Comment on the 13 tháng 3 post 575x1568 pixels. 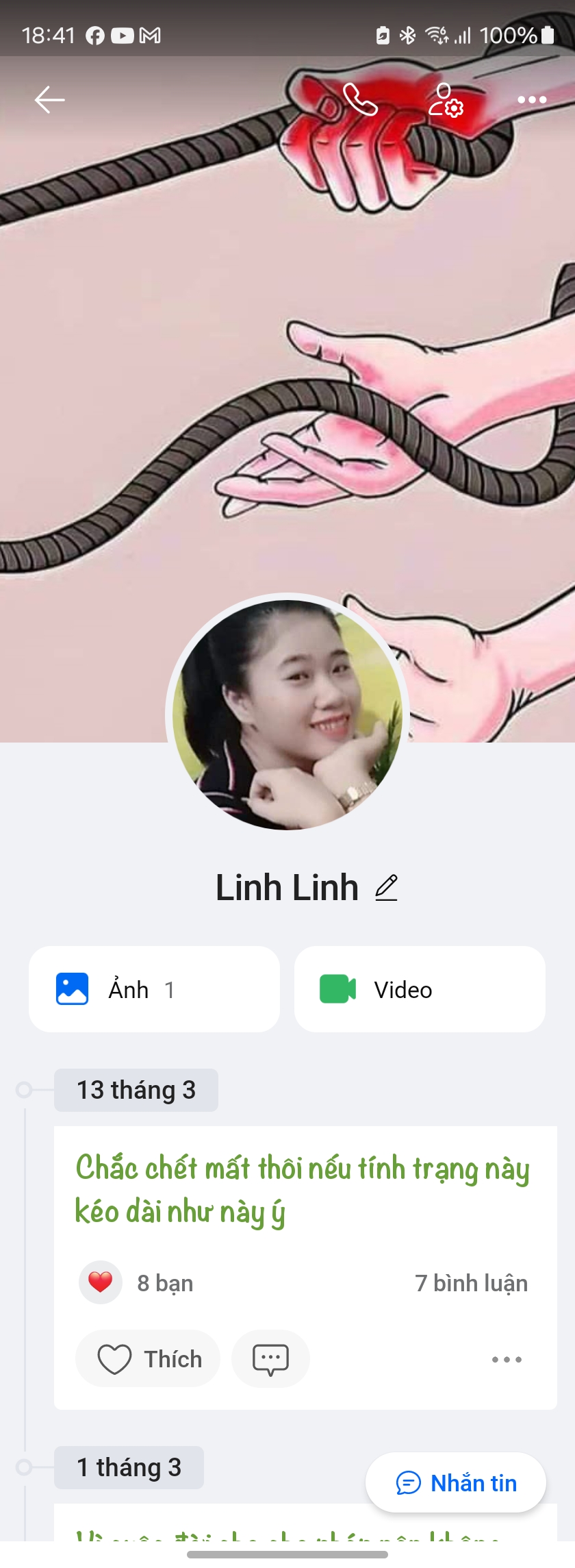(270, 1358)
